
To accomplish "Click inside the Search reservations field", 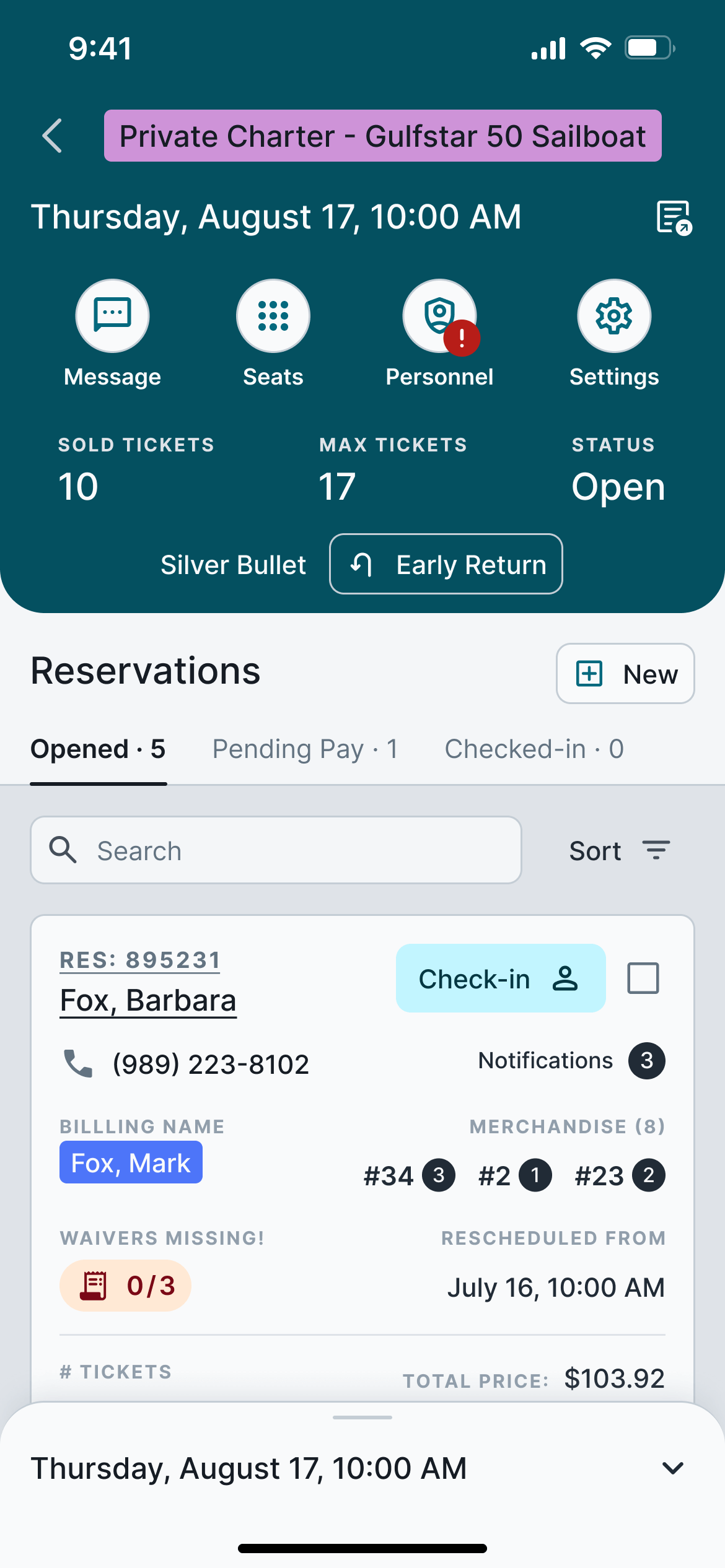I will [x=248, y=850].
